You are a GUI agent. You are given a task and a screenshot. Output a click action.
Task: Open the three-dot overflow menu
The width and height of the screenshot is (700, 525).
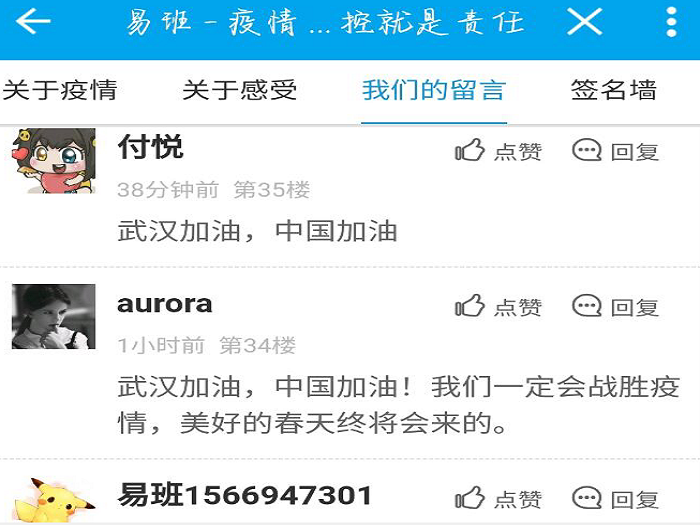[x=671, y=22]
